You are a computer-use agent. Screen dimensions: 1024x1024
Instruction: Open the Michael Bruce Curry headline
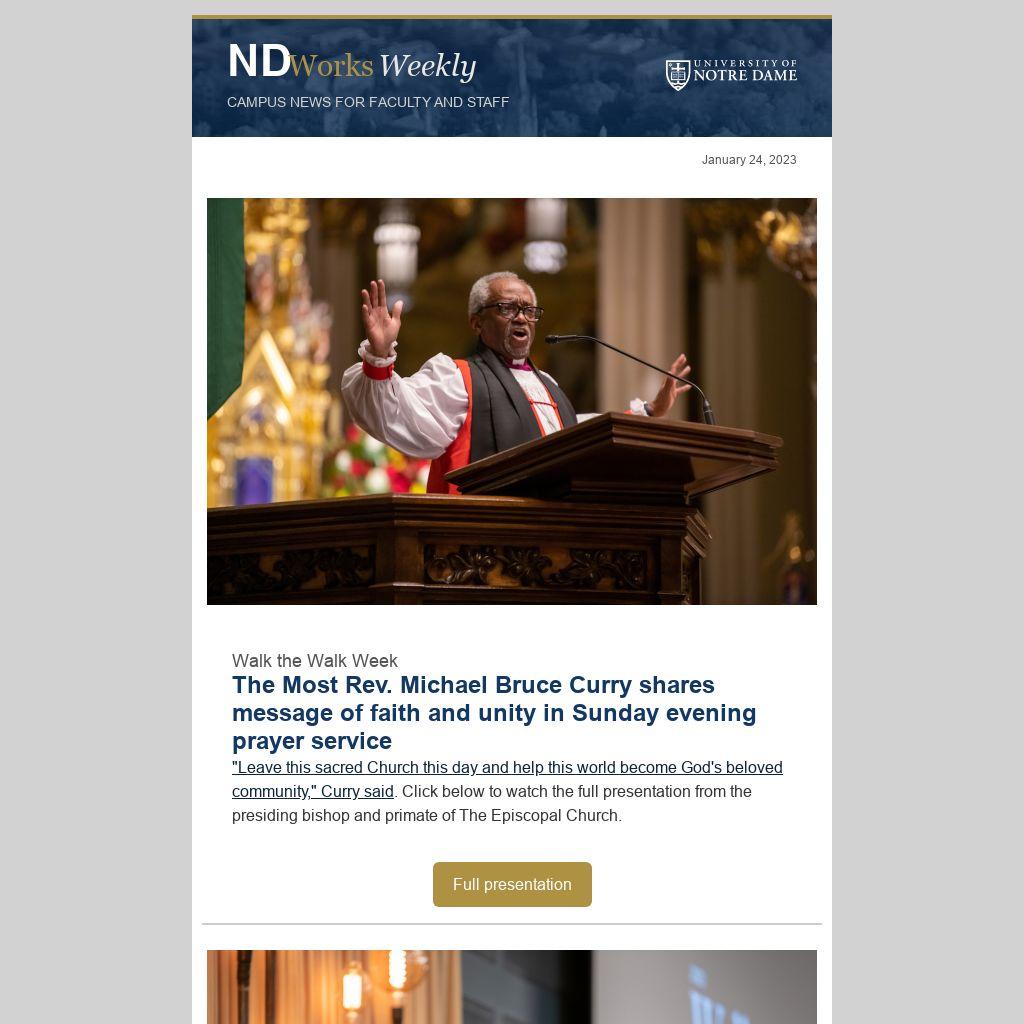click(493, 713)
